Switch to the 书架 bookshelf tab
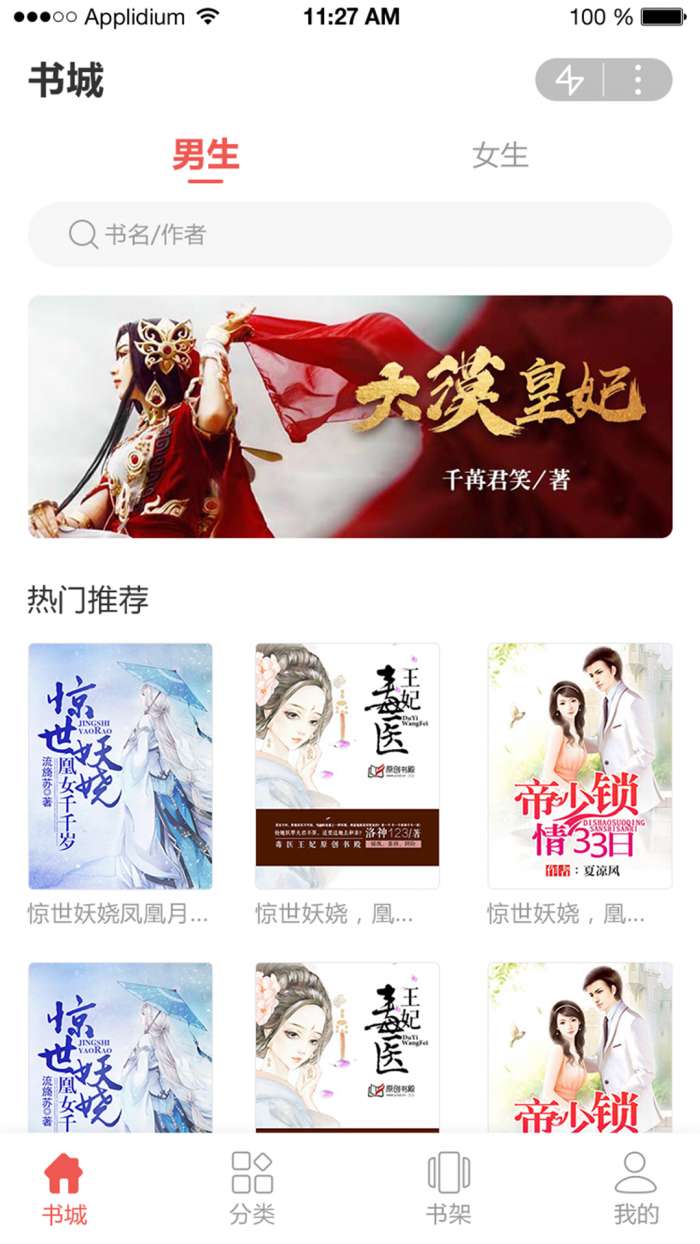 point(448,1188)
